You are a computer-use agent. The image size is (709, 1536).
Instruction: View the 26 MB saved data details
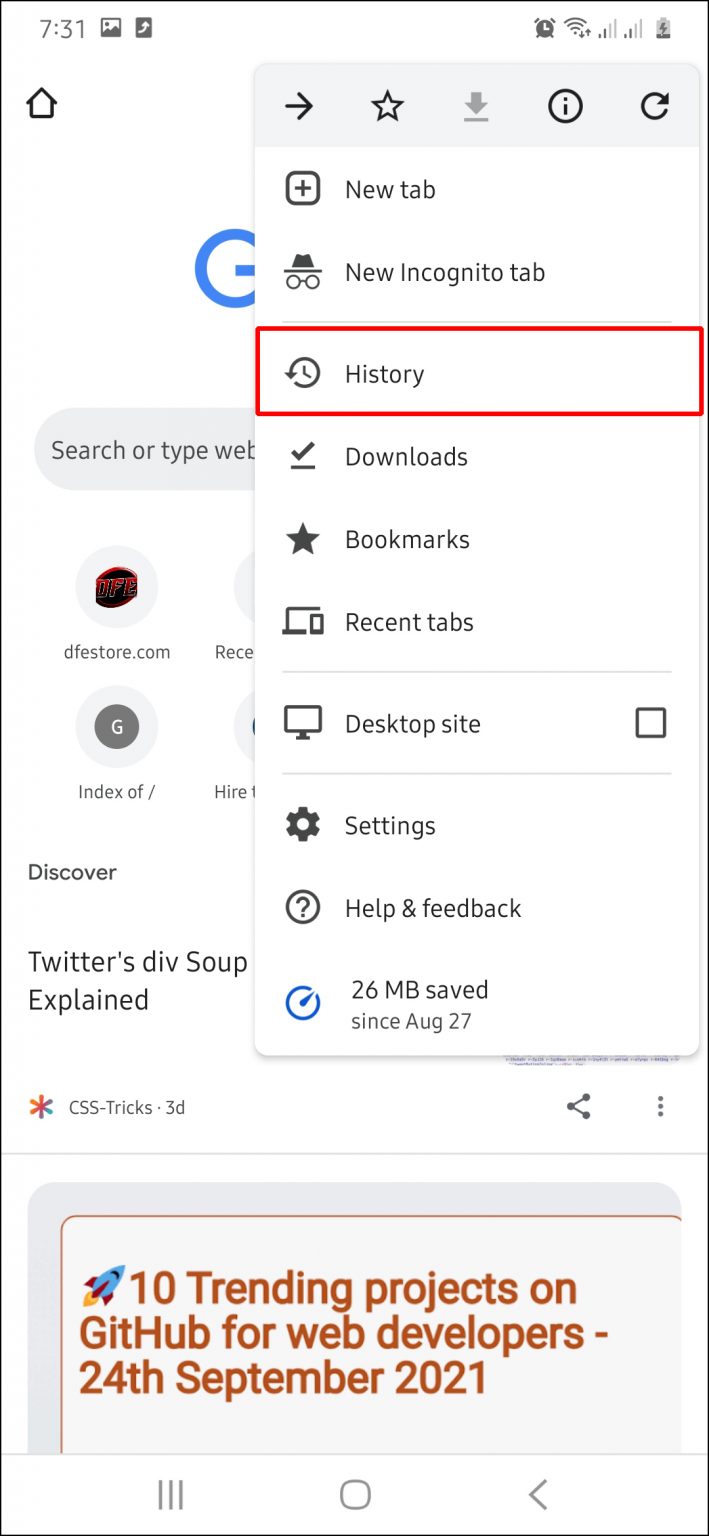click(x=419, y=1003)
